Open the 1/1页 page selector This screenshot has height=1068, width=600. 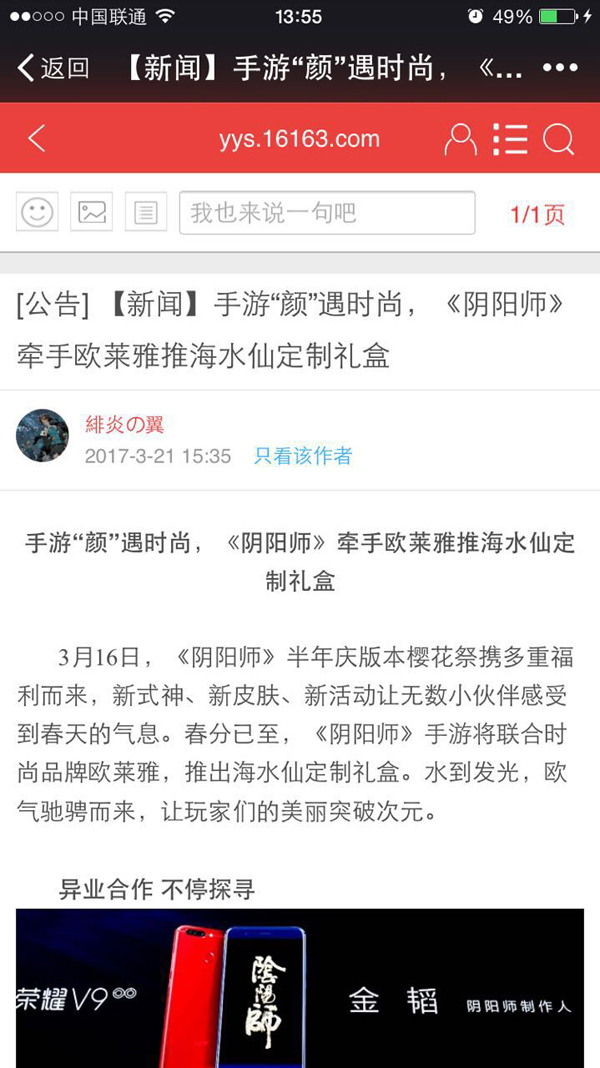[x=537, y=214]
